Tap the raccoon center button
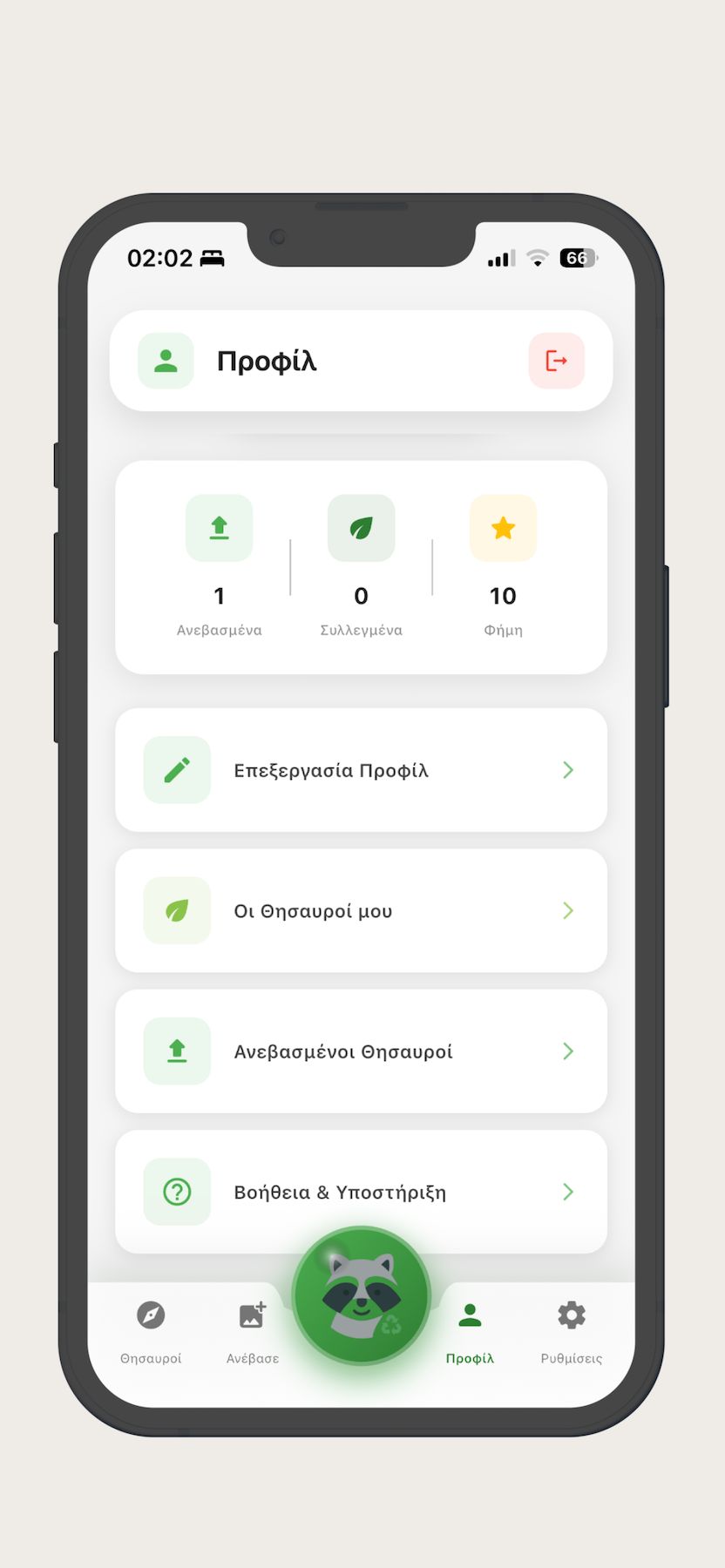 (x=361, y=1295)
